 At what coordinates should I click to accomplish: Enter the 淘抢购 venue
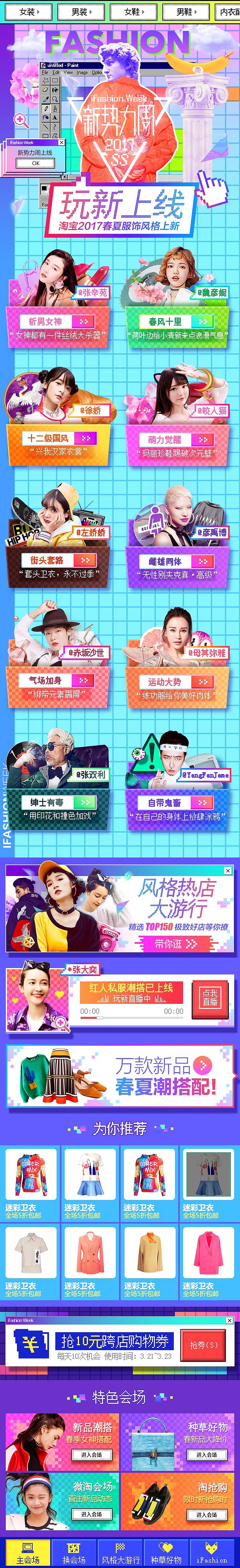click(x=206, y=1514)
